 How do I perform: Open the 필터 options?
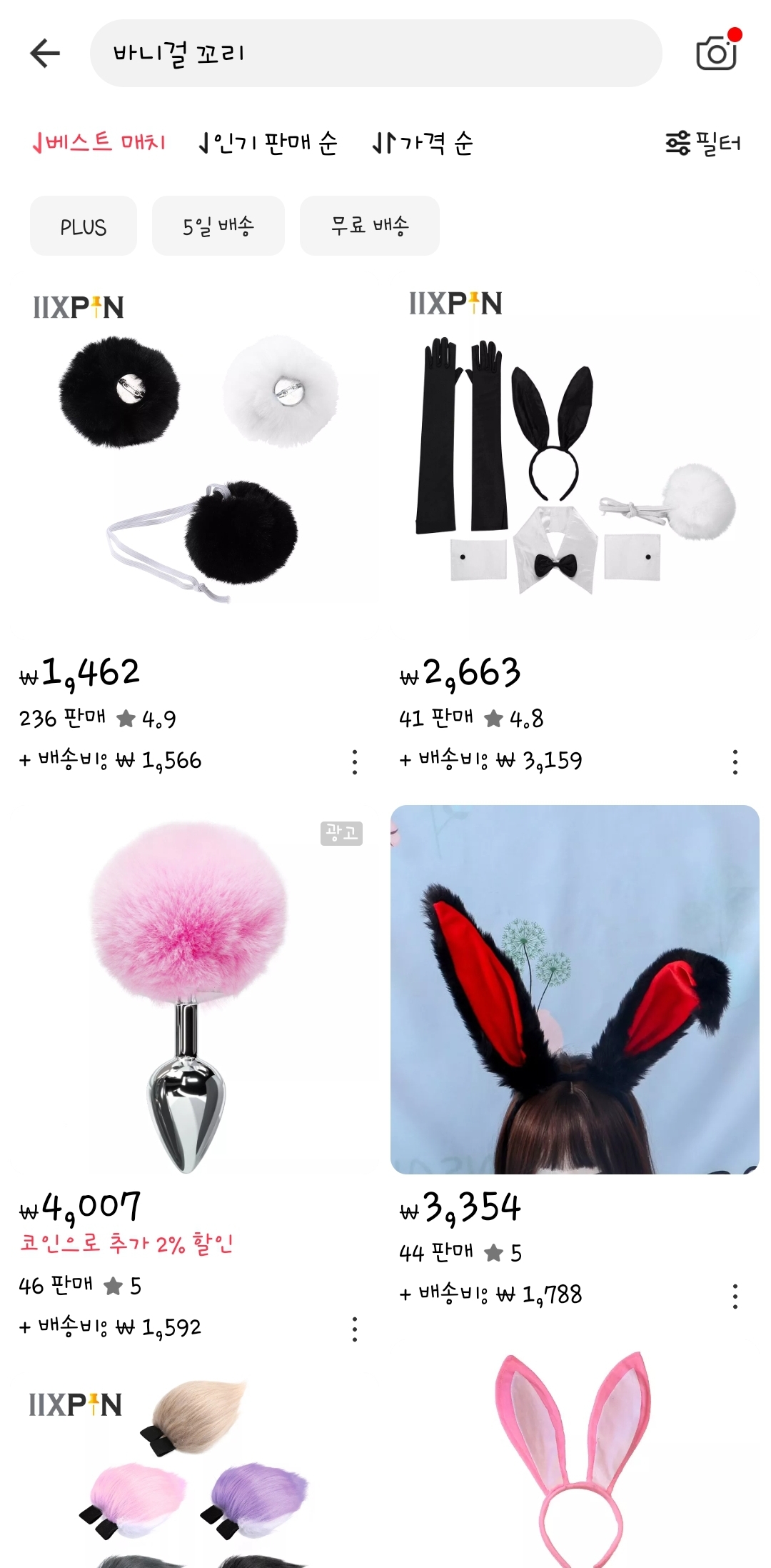coord(703,143)
